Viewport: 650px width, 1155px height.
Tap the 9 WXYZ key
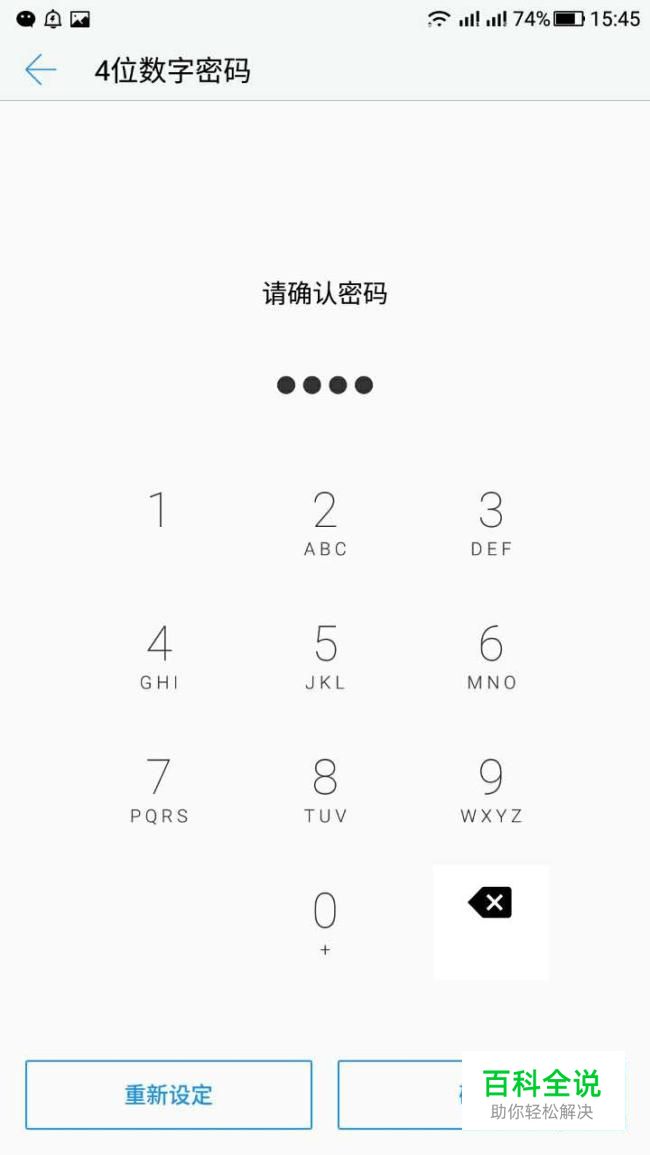tap(491, 788)
